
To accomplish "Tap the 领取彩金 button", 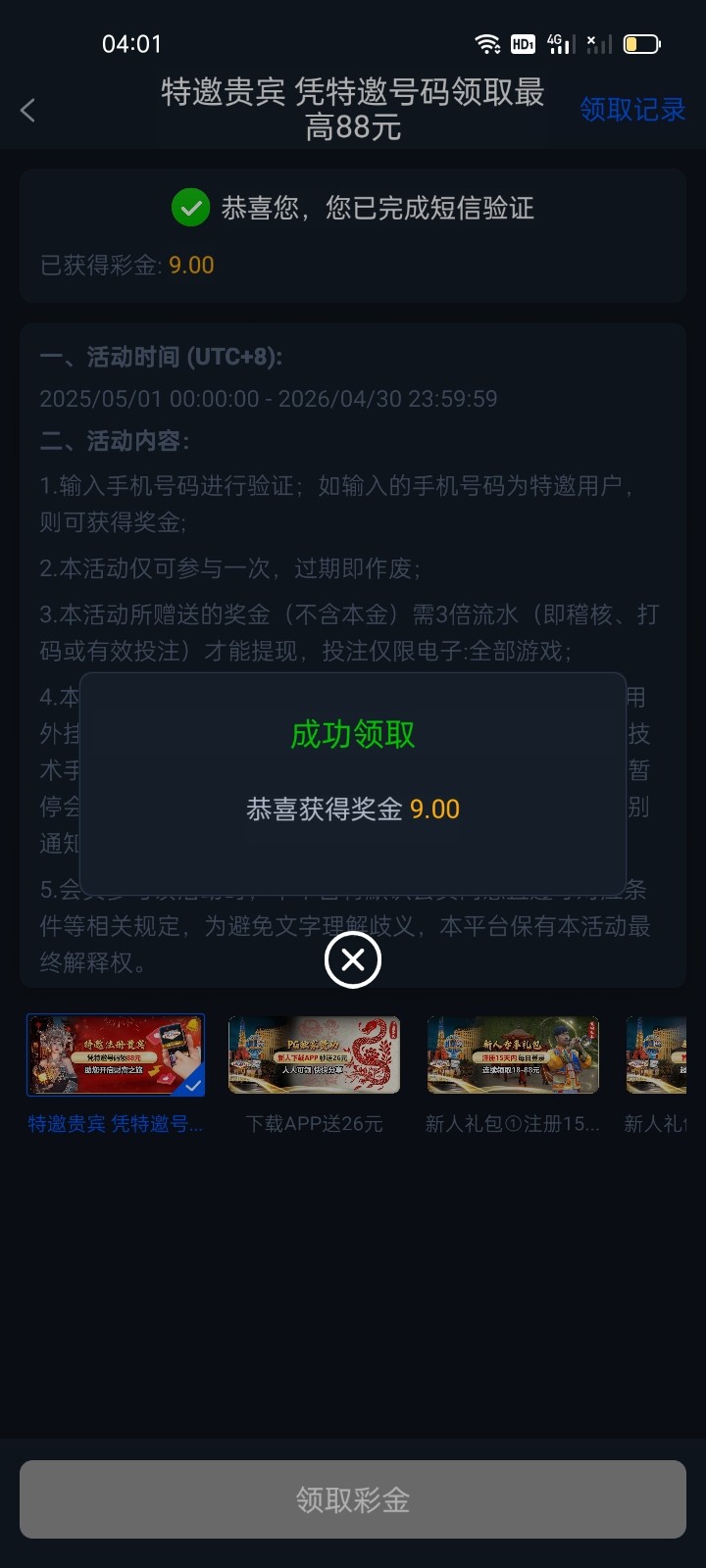I will click(x=353, y=1499).
